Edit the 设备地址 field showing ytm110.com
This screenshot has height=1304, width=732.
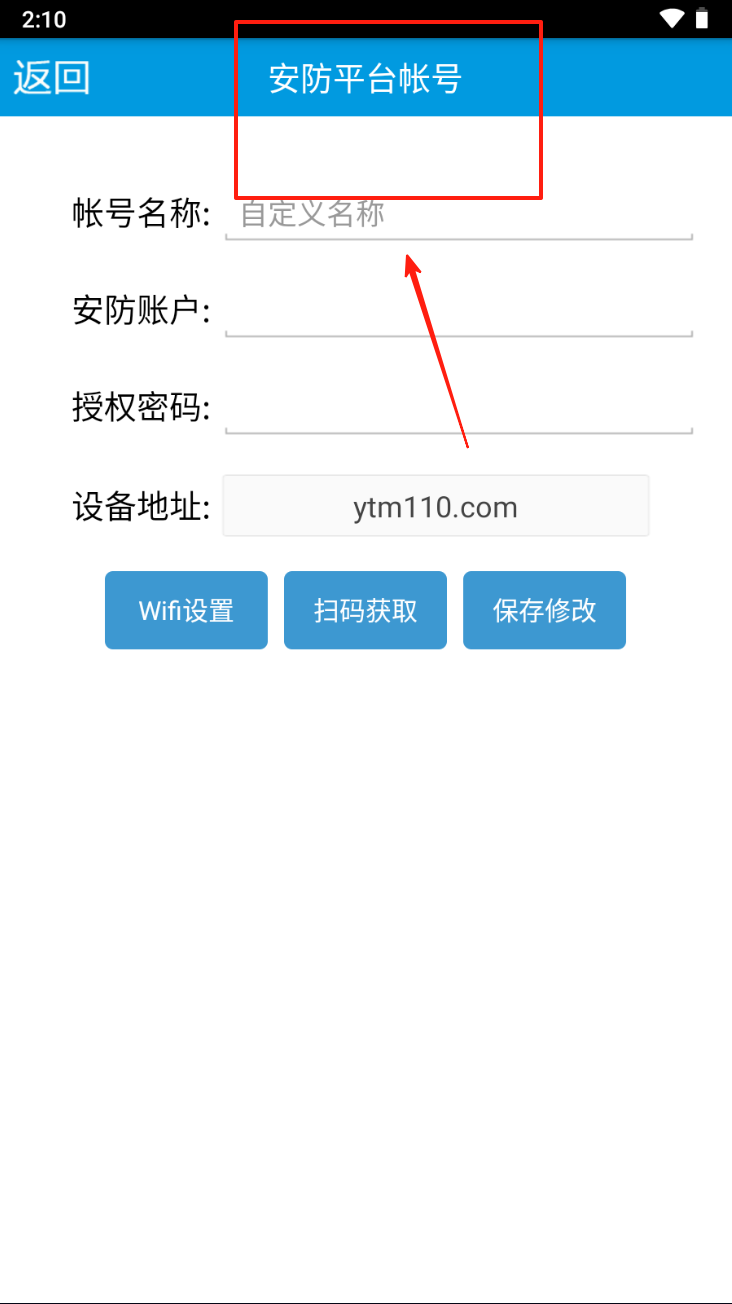(x=436, y=506)
